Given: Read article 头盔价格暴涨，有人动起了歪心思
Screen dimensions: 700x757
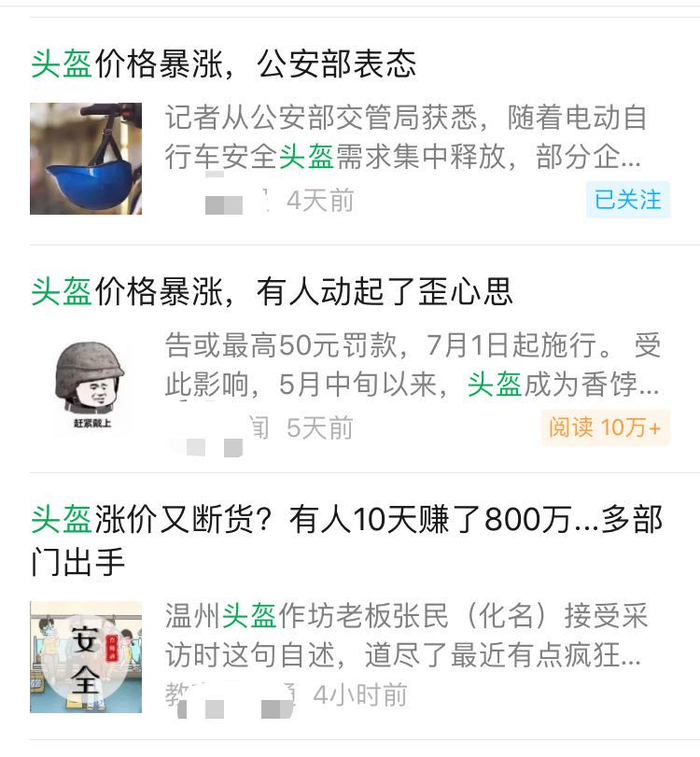Looking at the screenshot, I should point(272,292).
